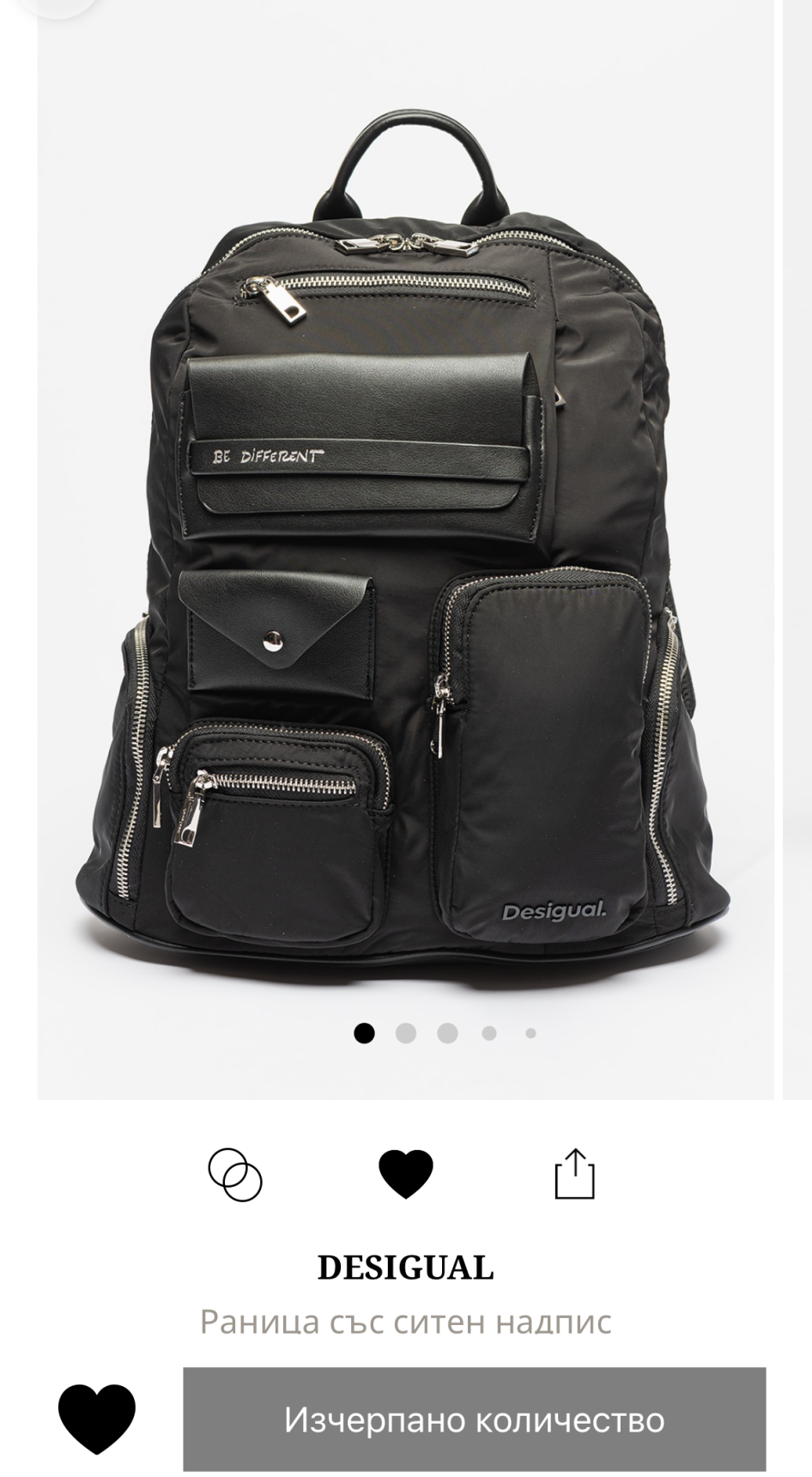This screenshot has width=812, height=1477.
Task: Tap the Изчерпано количество button
Action: pyautogui.click(x=474, y=1419)
